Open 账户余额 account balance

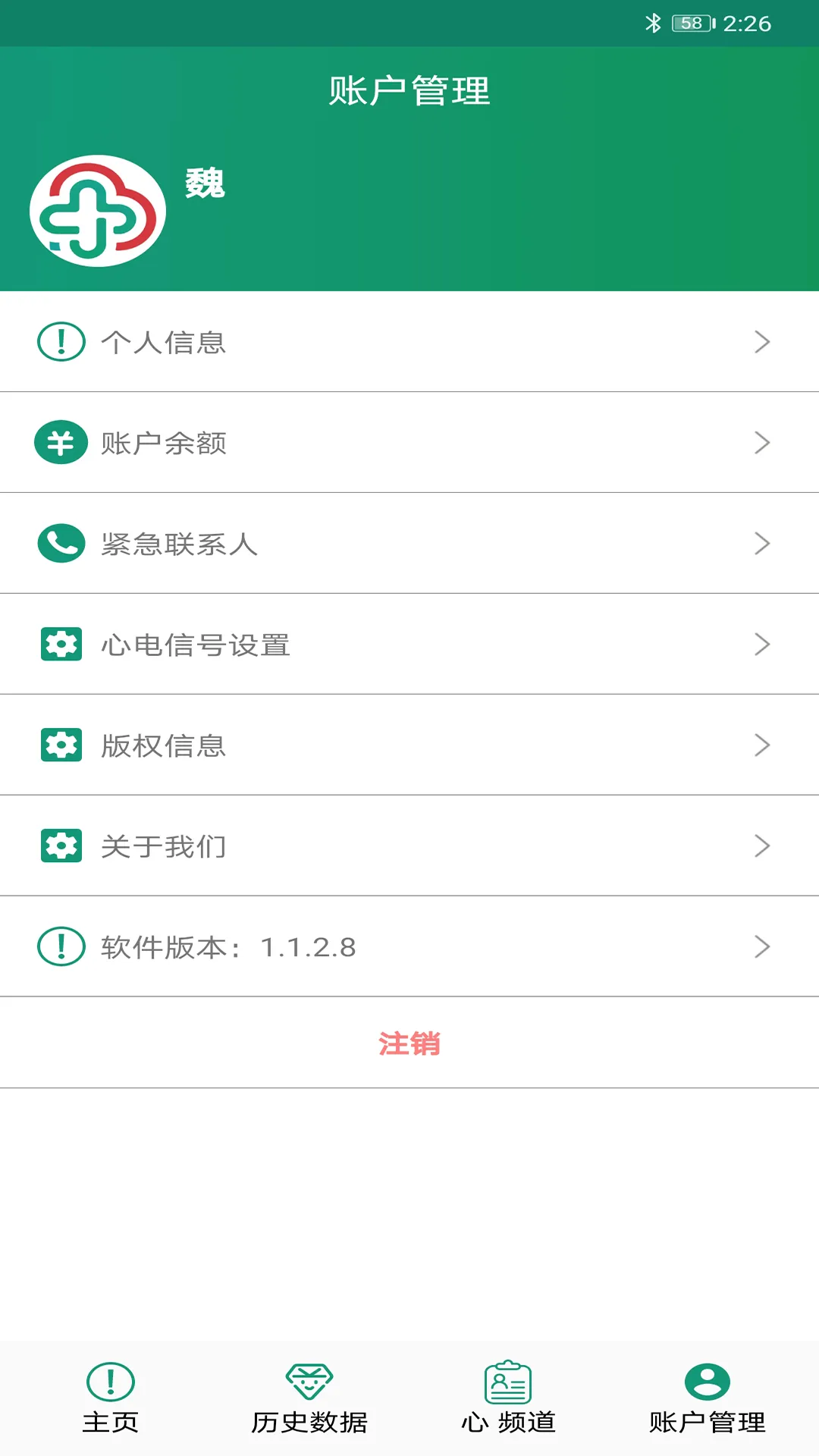pos(409,443)
